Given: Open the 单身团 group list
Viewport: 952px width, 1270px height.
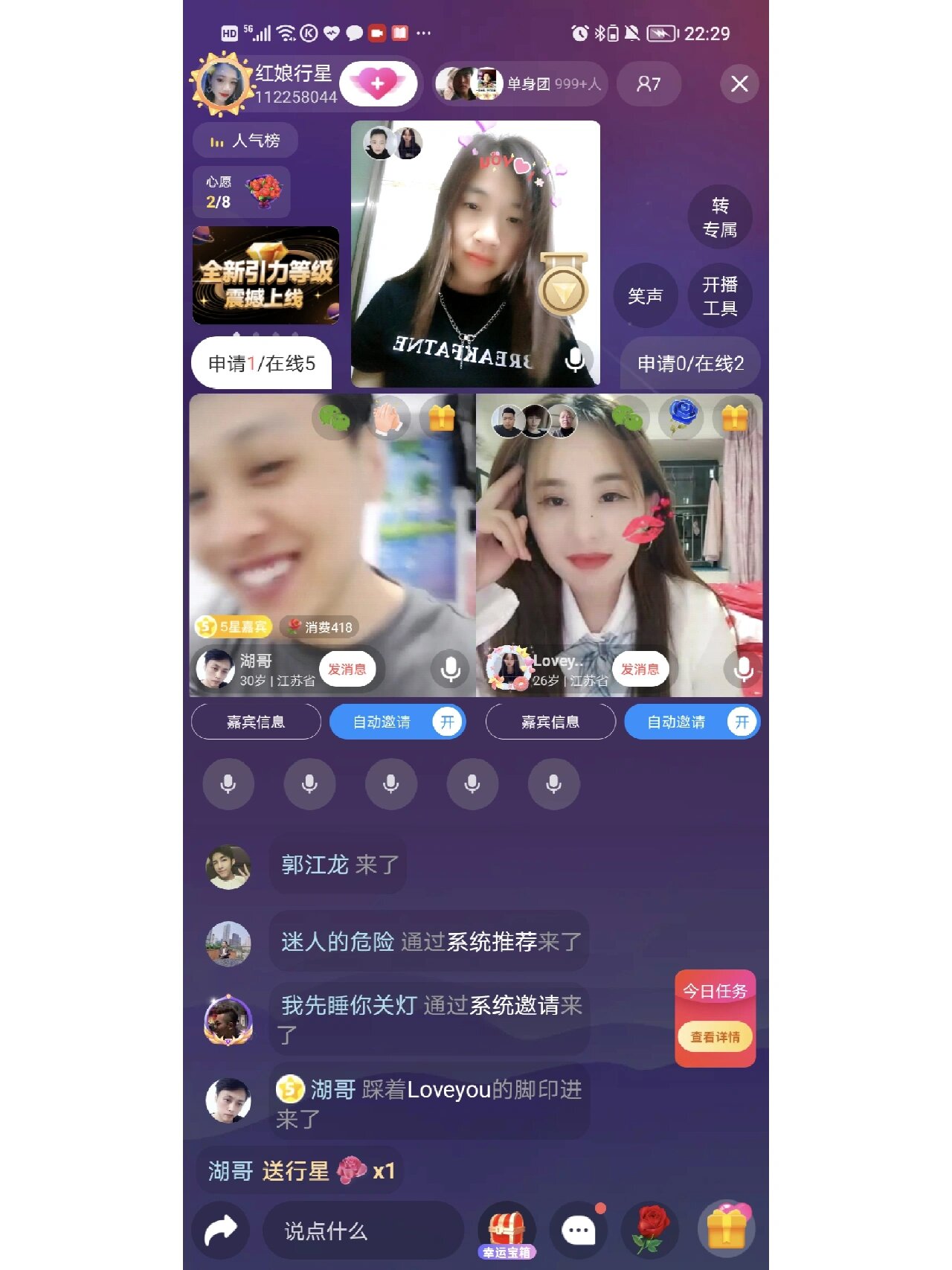Looking at the screenshot, I should [x=521, y=84].
